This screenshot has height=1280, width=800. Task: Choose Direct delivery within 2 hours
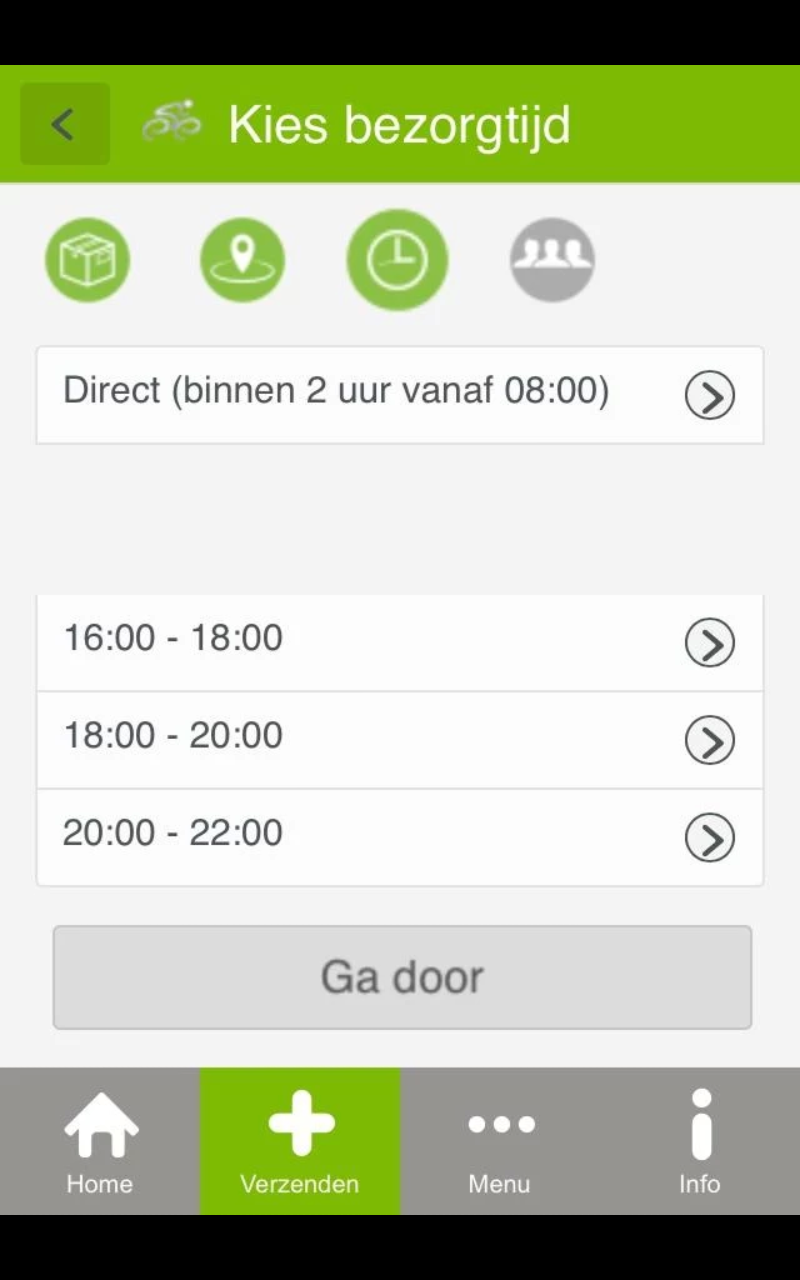(400, 395)
